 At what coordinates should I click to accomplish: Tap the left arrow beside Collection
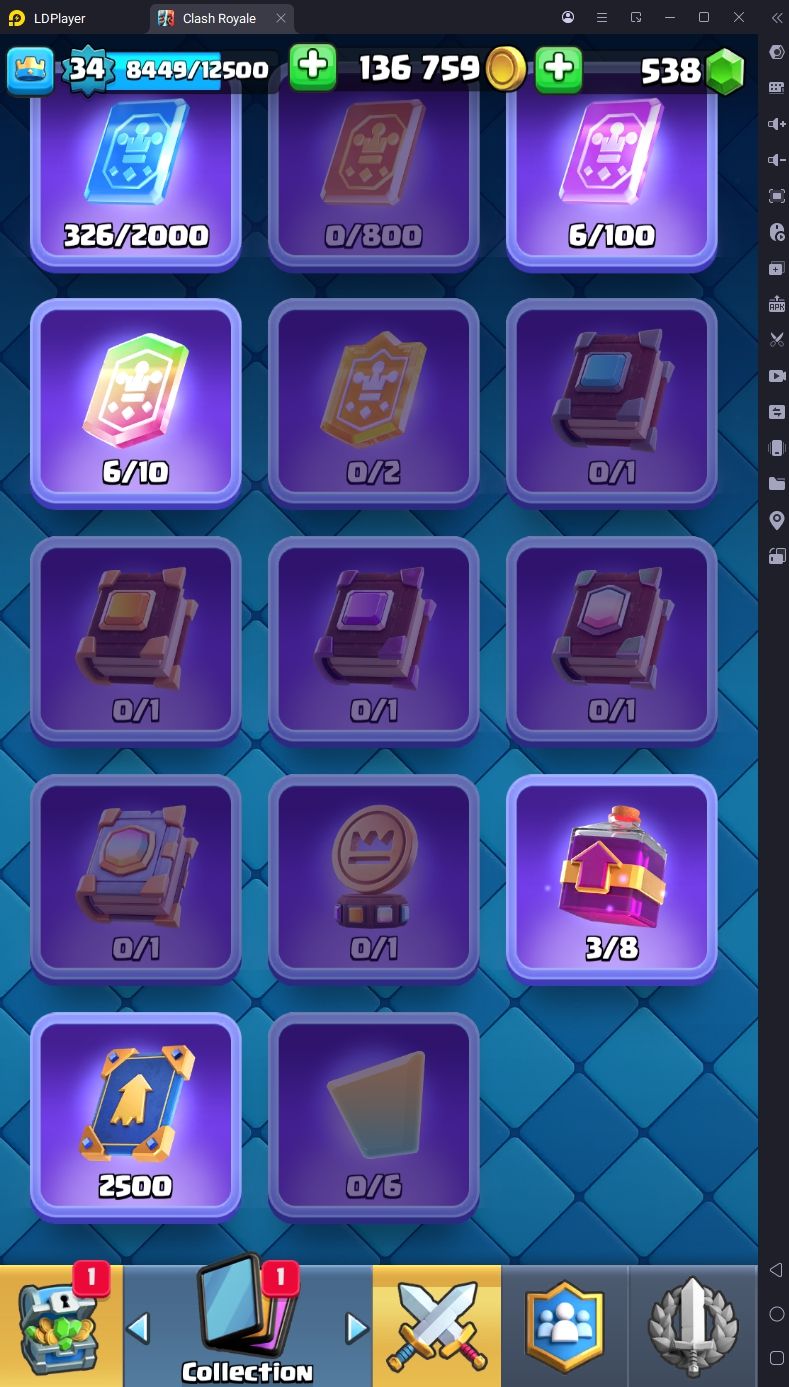[x=138, y=1328]
